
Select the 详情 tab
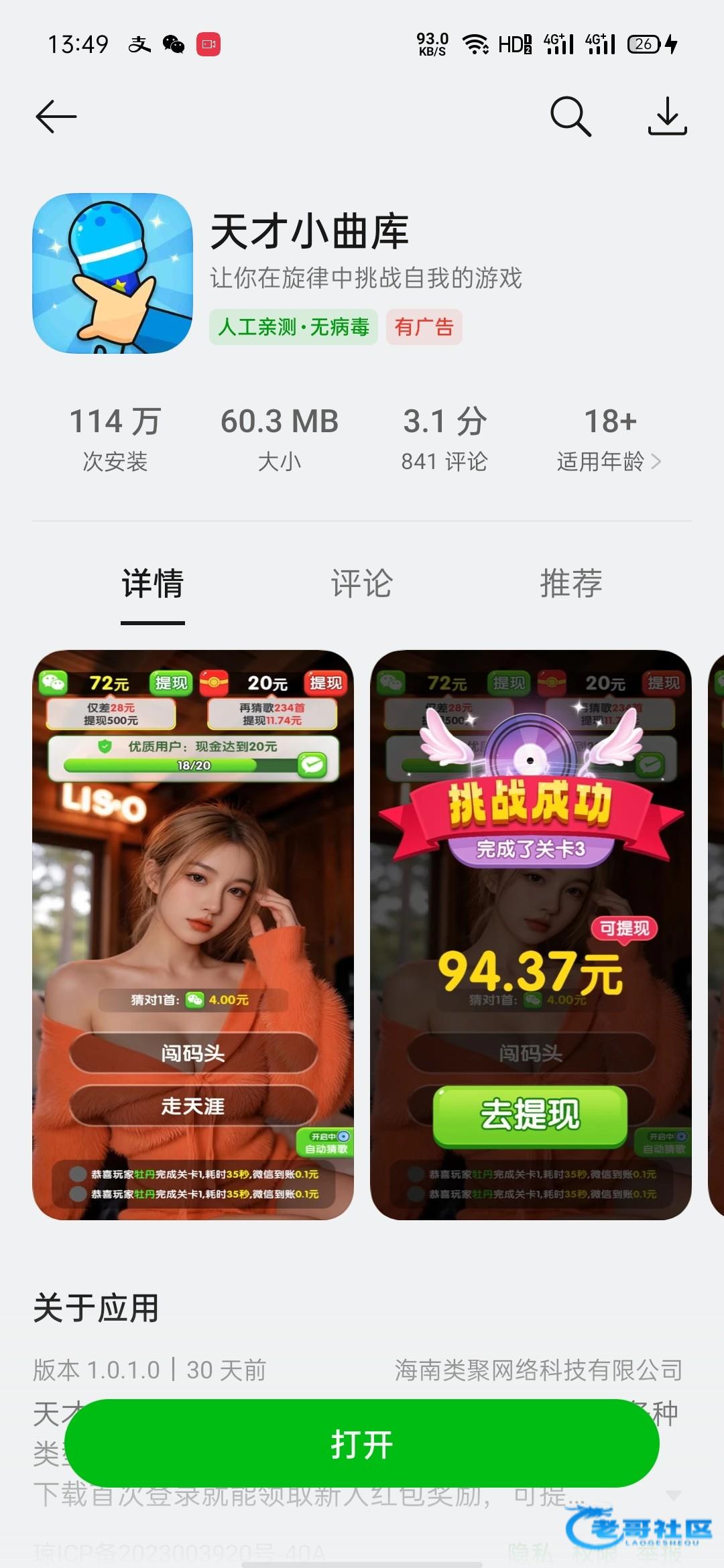(x=153, y=583)
